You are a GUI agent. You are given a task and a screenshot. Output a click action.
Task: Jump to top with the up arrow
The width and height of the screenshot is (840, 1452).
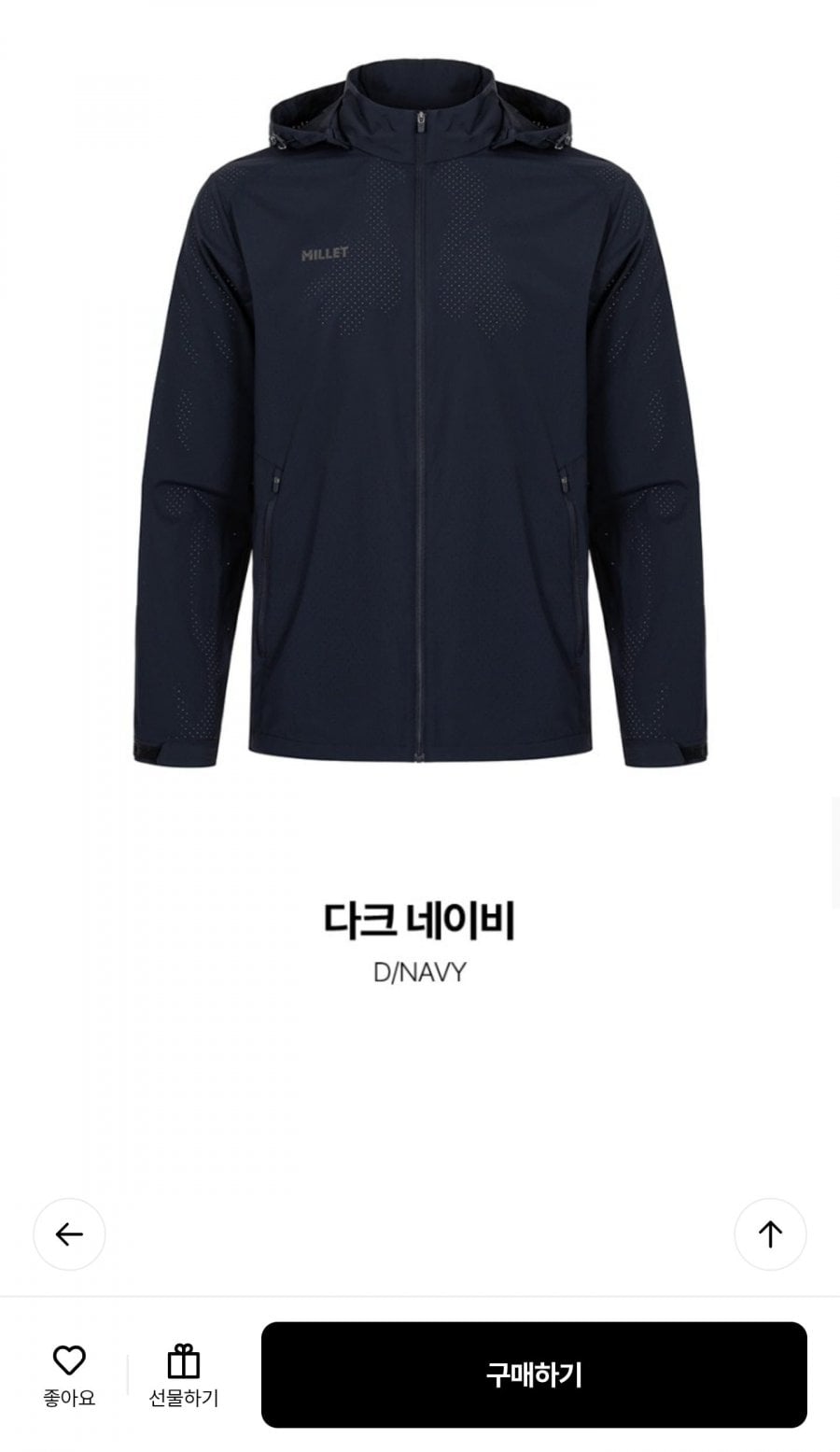(x=770, y=1234)
